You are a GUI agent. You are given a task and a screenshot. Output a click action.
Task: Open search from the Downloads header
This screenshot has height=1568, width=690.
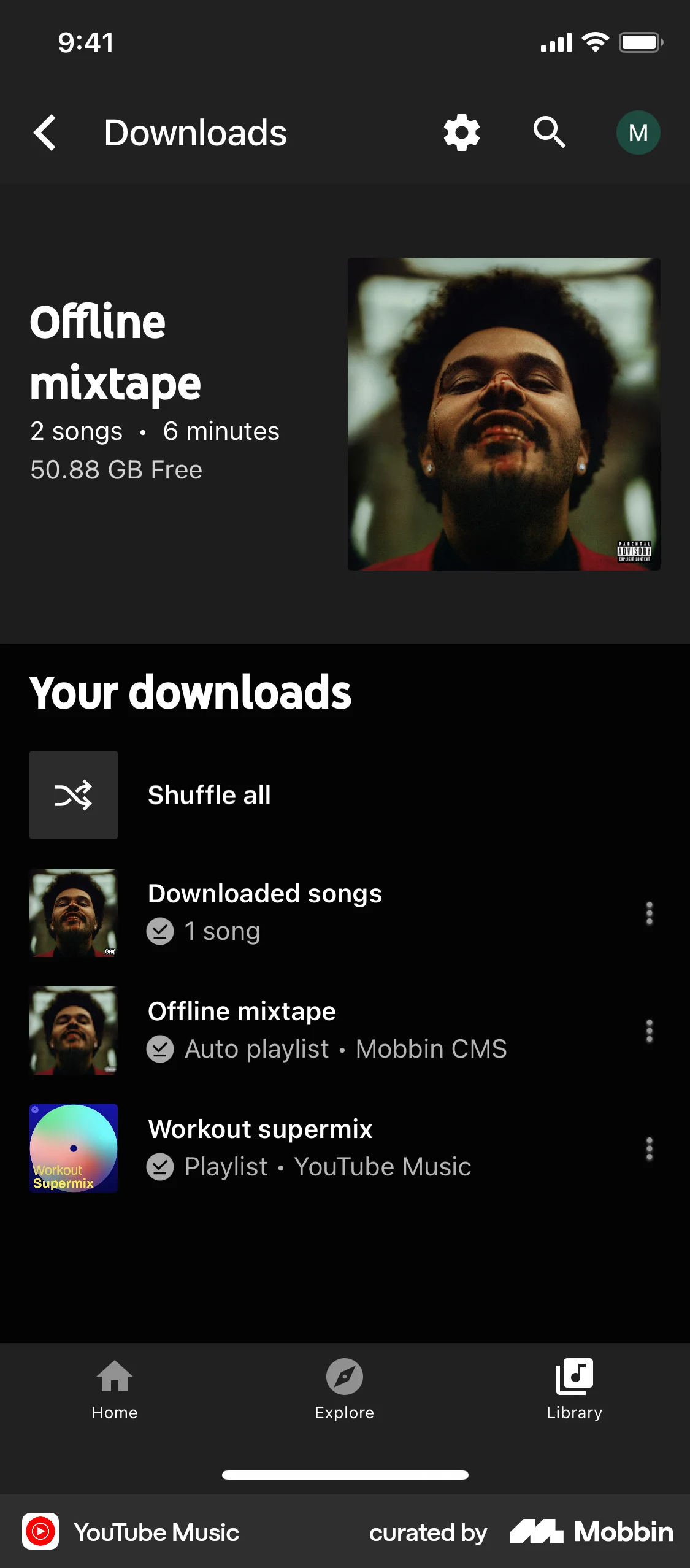coord(548,131)
